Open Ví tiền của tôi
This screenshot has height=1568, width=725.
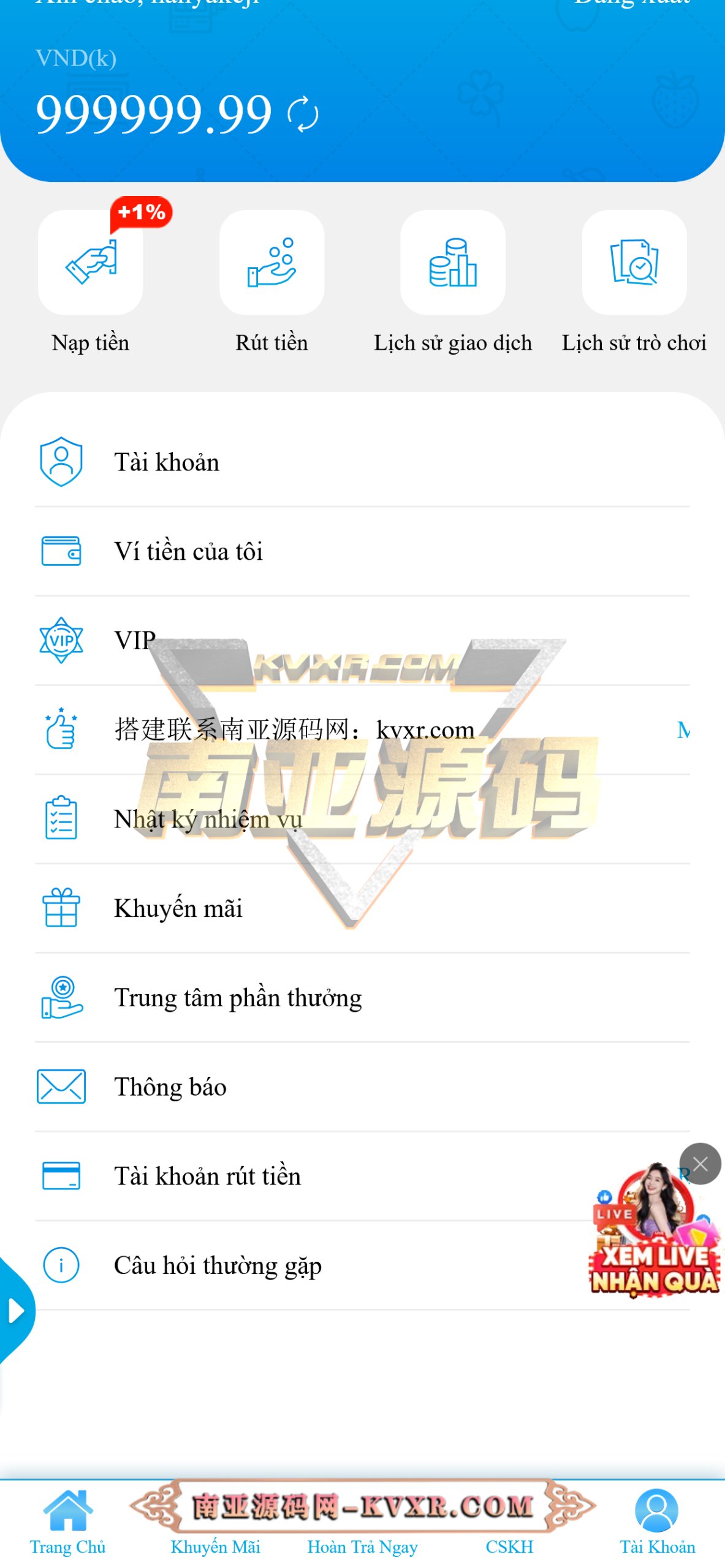[362, 551]
